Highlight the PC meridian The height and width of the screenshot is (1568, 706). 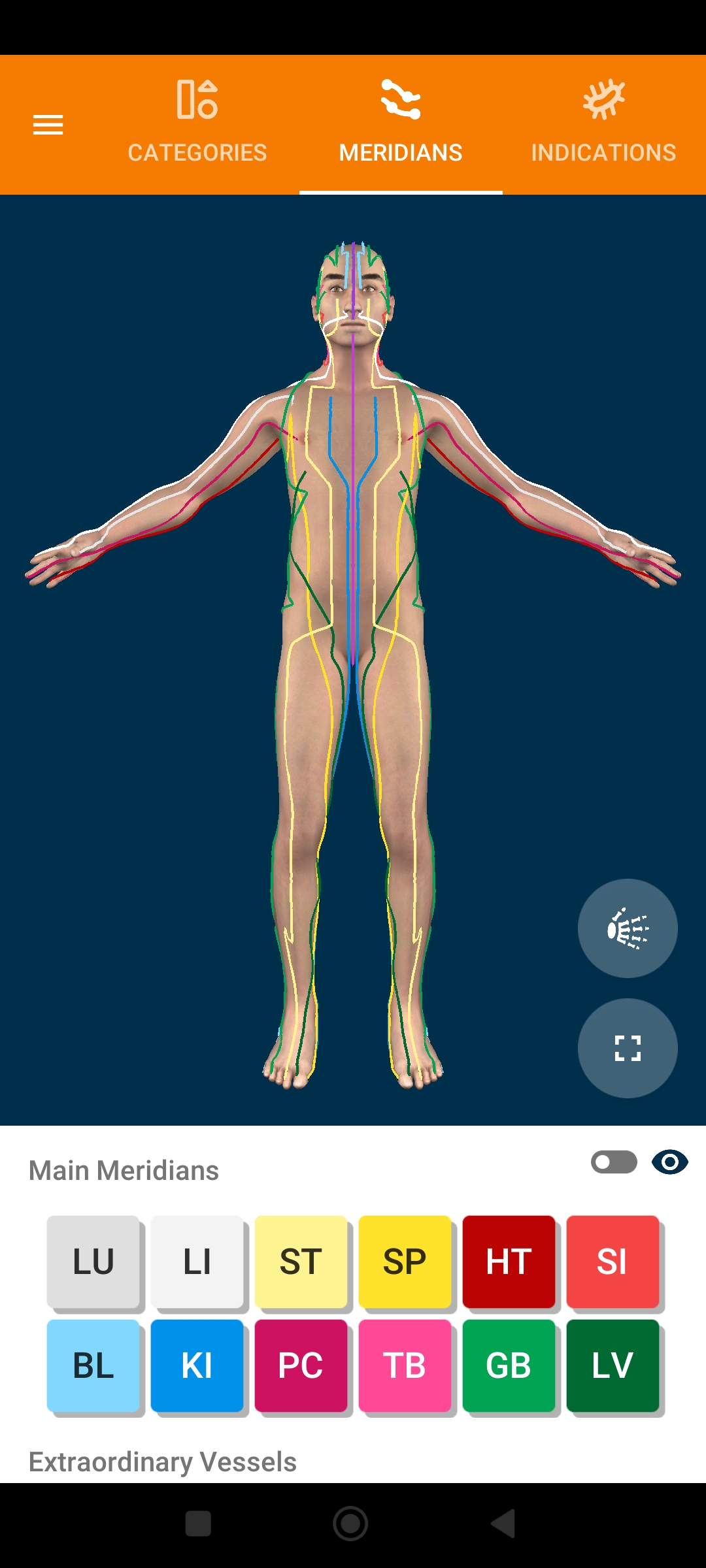pos(301,1365)
